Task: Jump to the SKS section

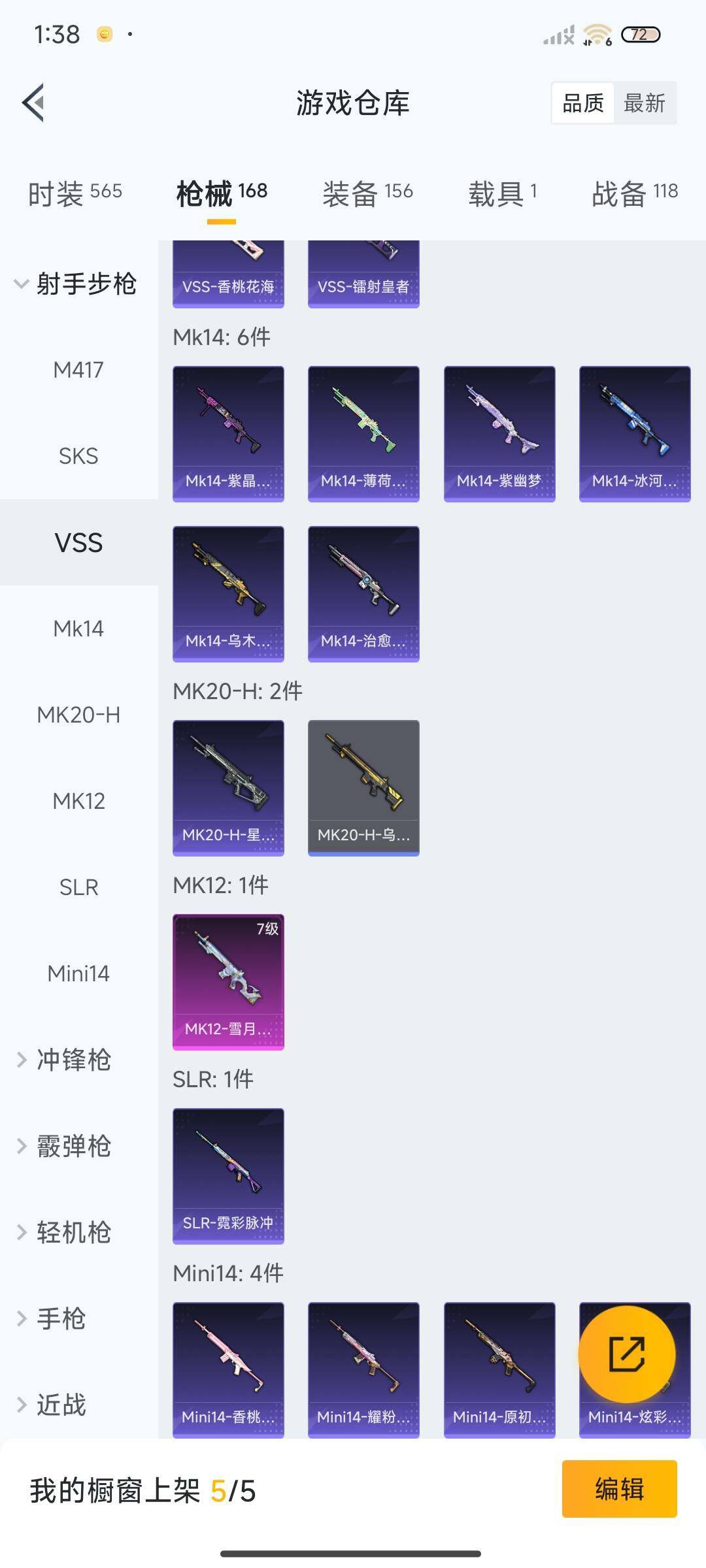Action: pyautogui.click(x=78, y=456)
